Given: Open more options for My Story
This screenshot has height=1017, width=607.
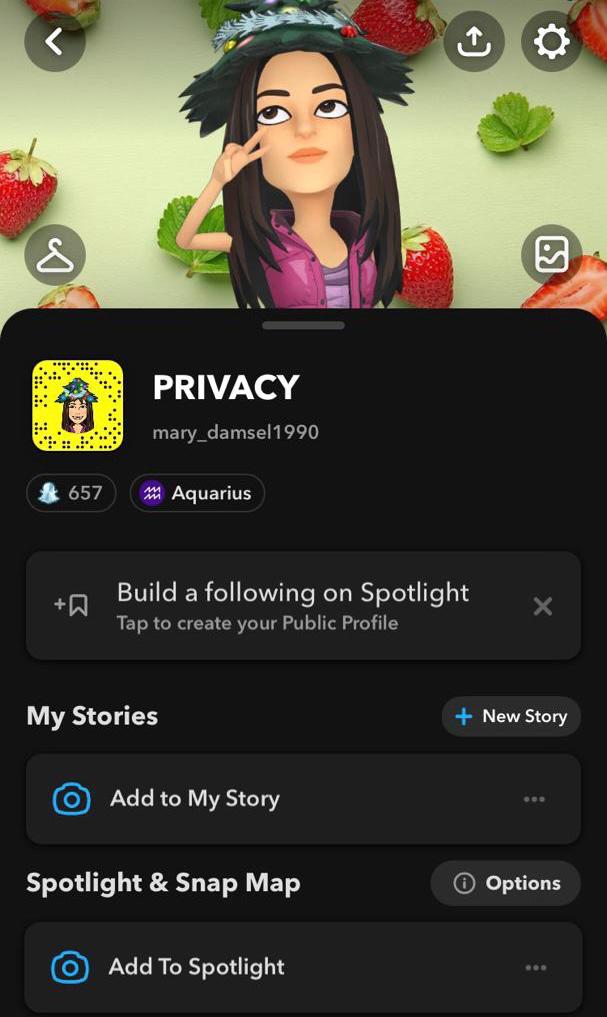Looking at the screenshot, I should click(535, 799).
